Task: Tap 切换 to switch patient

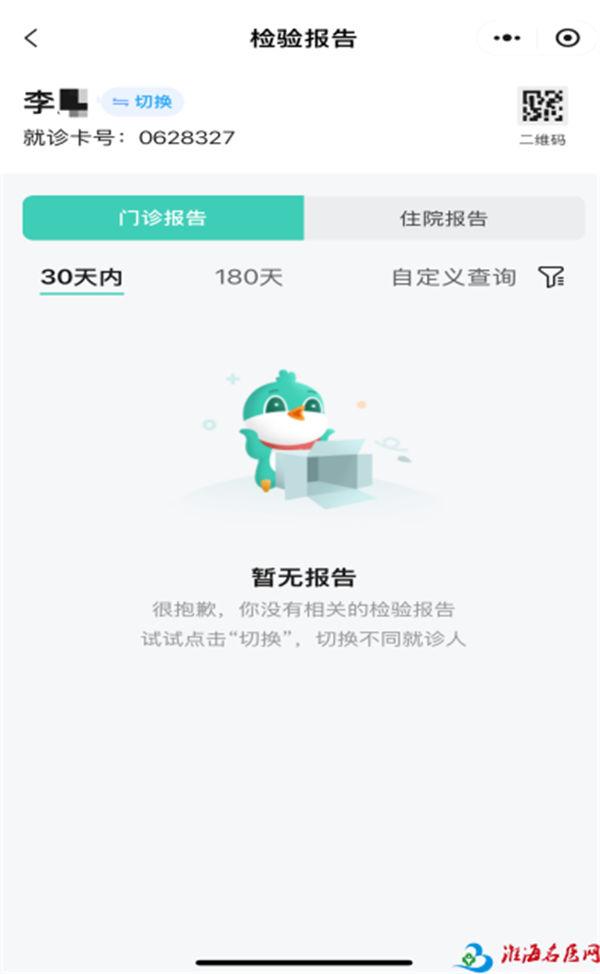Action: point(142,102)
